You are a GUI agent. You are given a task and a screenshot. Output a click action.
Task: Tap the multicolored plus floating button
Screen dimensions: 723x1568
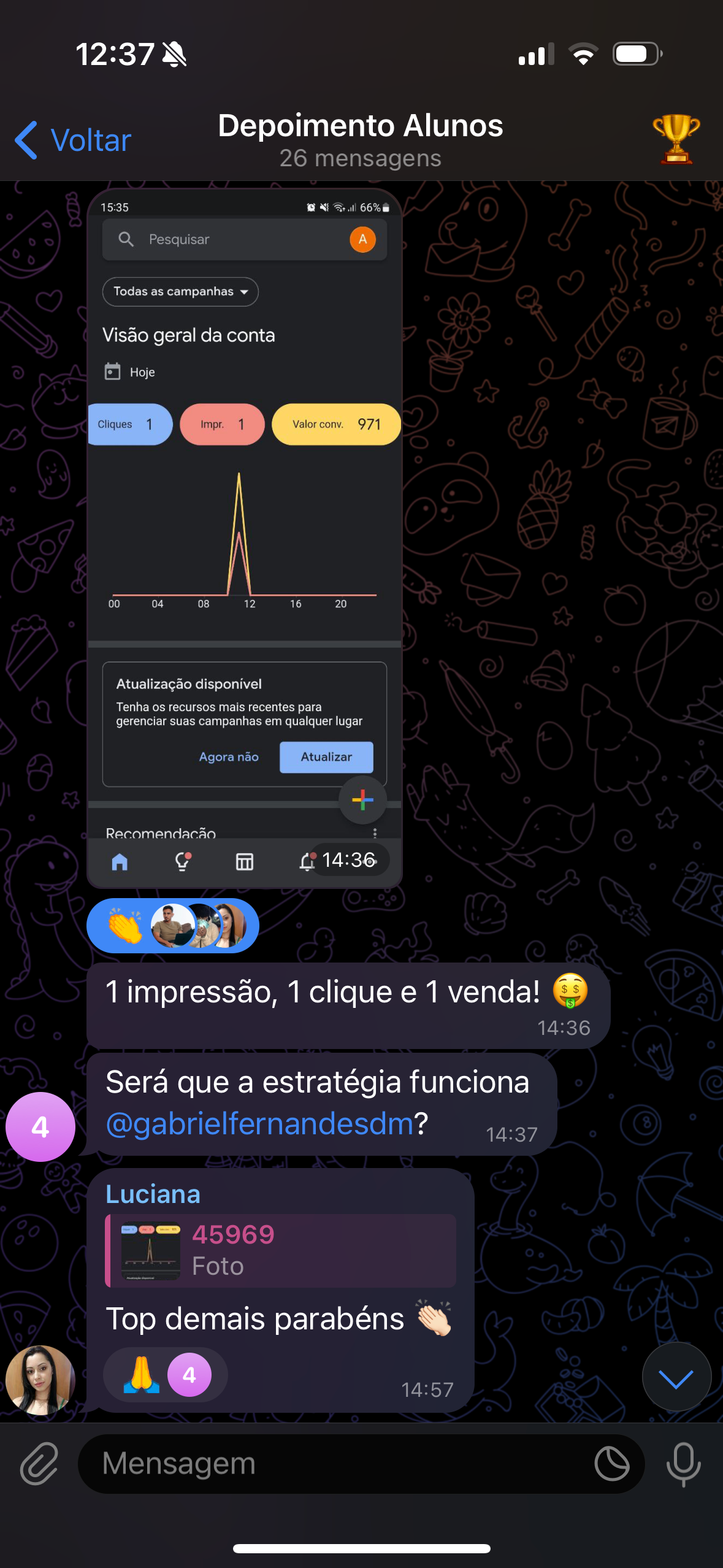pos(362,800)
